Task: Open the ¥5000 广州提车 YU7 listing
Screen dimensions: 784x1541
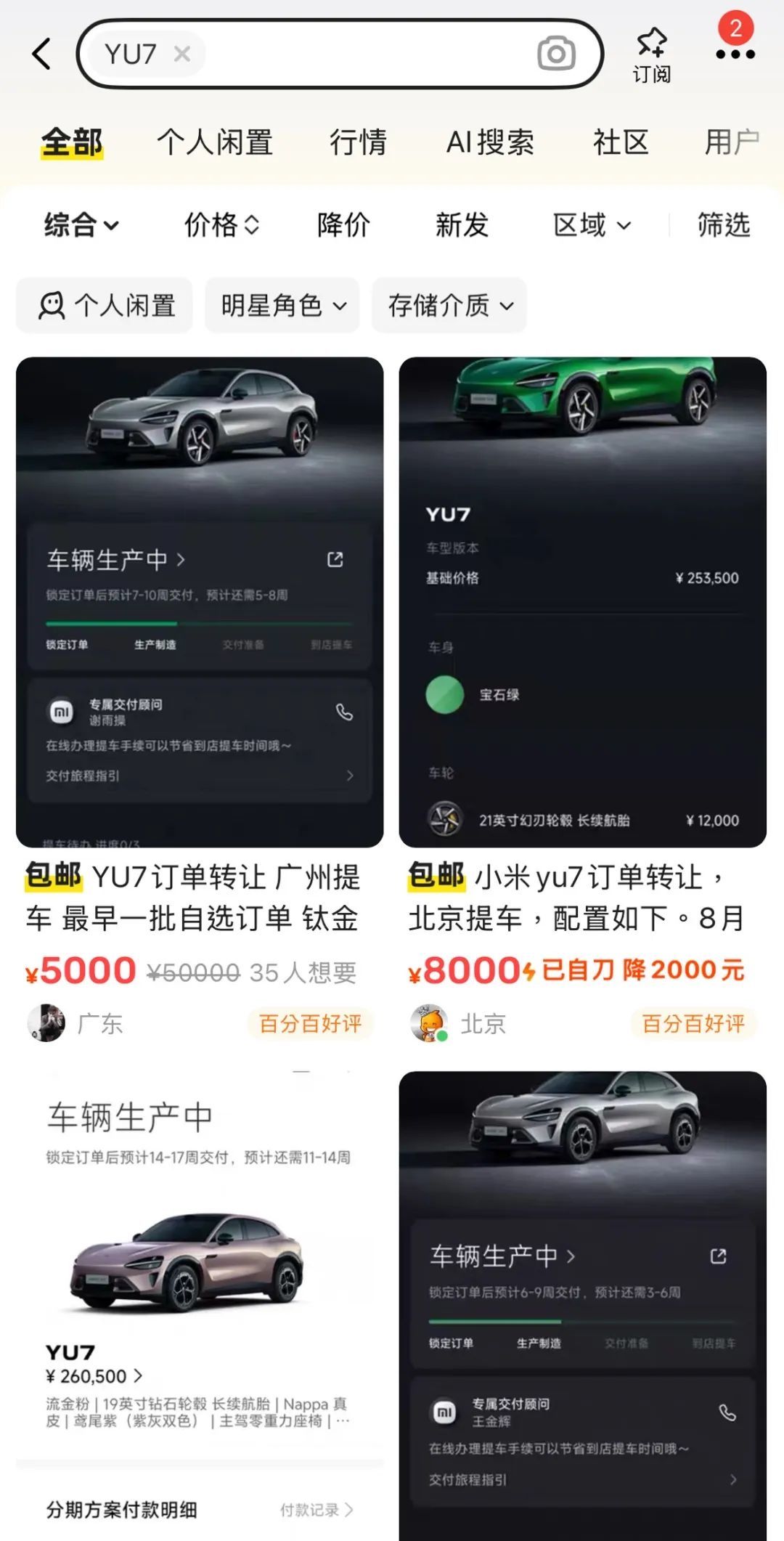Action: pyautogui.click(x=200, y=898)
